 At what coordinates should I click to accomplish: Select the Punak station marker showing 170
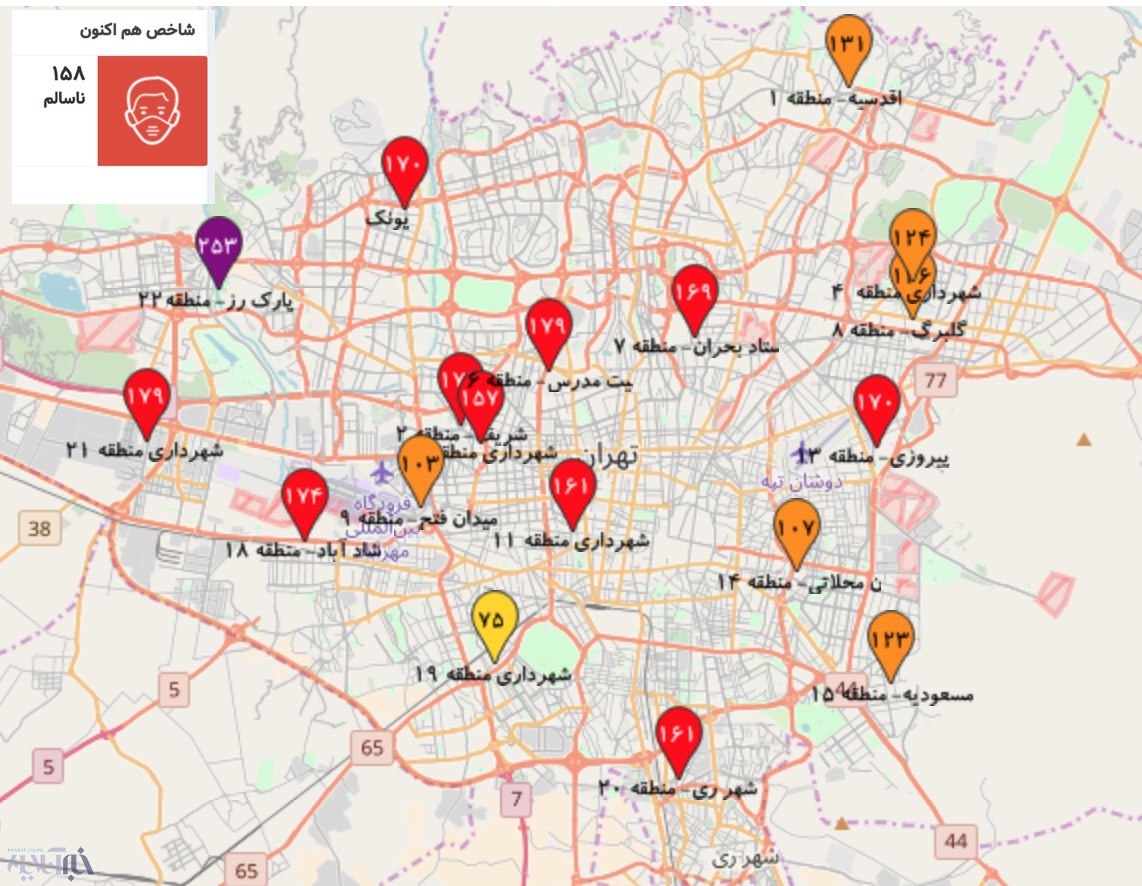point(405,165)
